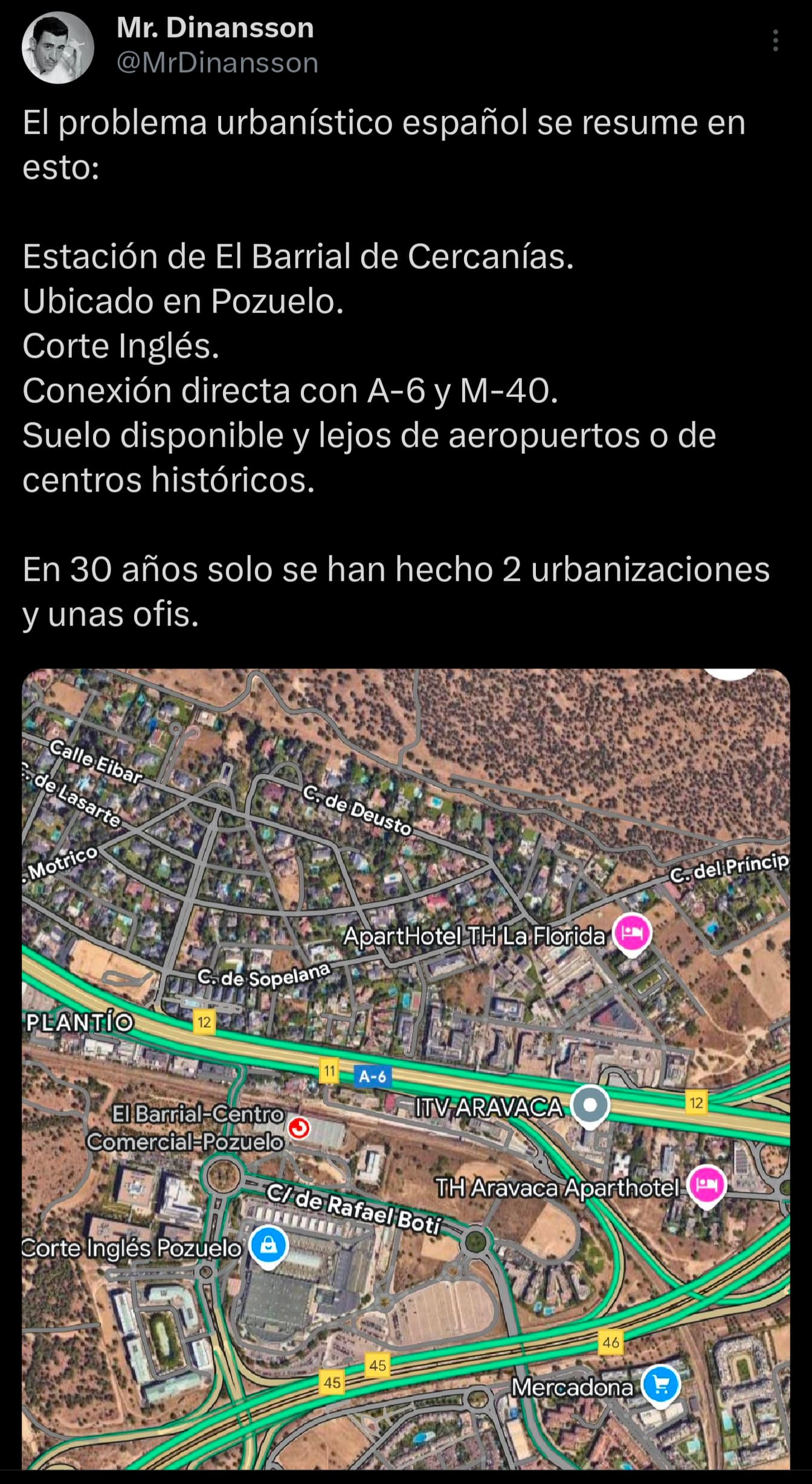The height and width of the screenshot is (1484, 812).
Task: Tap the @MrDinansson handle
Action: [x=217, y=63]
